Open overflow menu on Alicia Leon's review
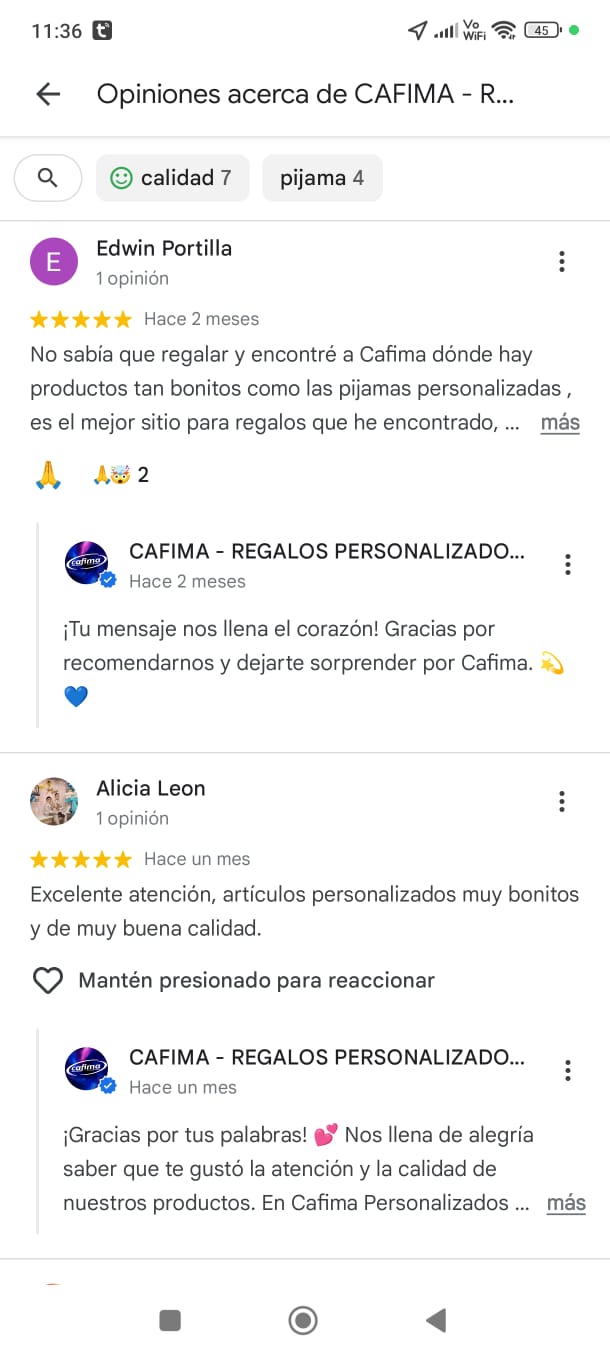 point(562,802)
